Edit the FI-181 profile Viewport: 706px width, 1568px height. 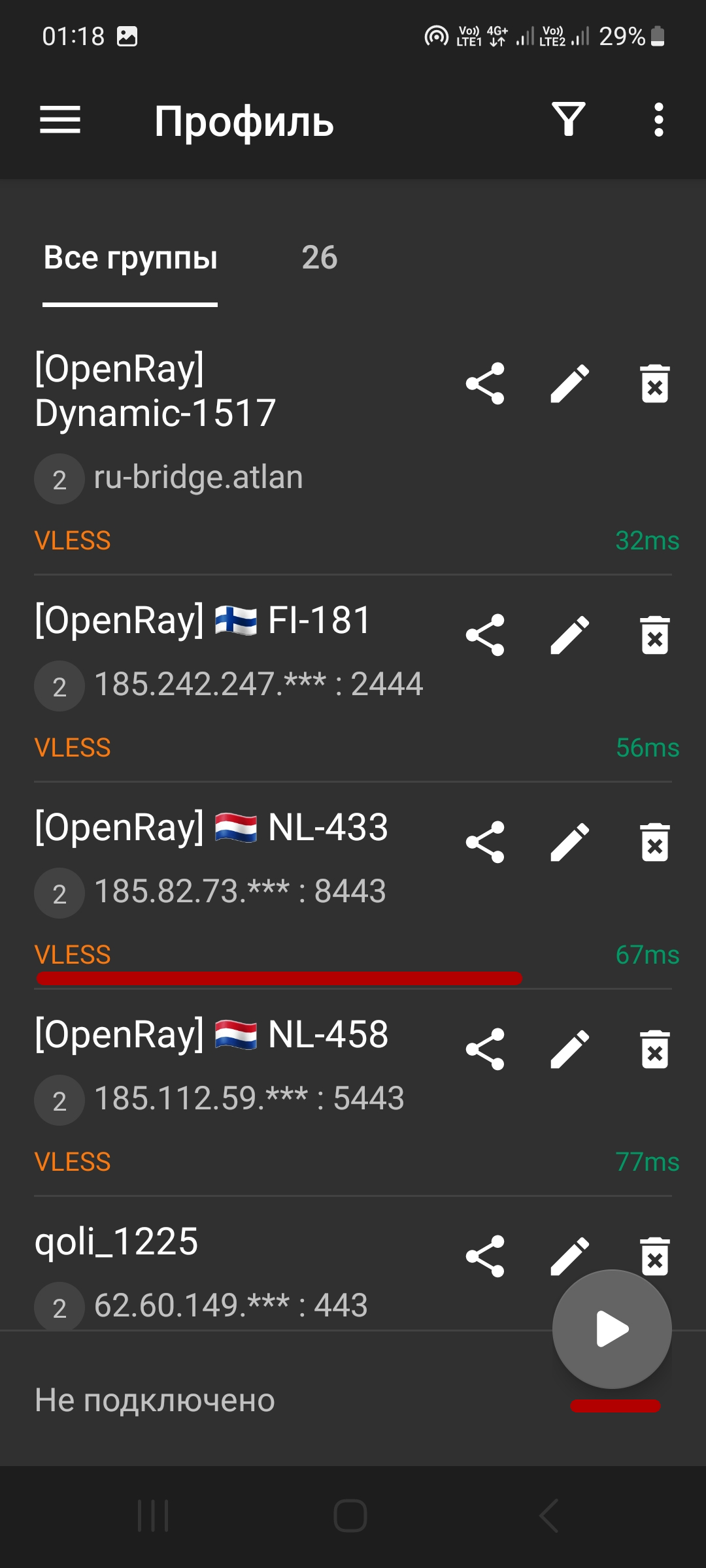click(570, 634)
